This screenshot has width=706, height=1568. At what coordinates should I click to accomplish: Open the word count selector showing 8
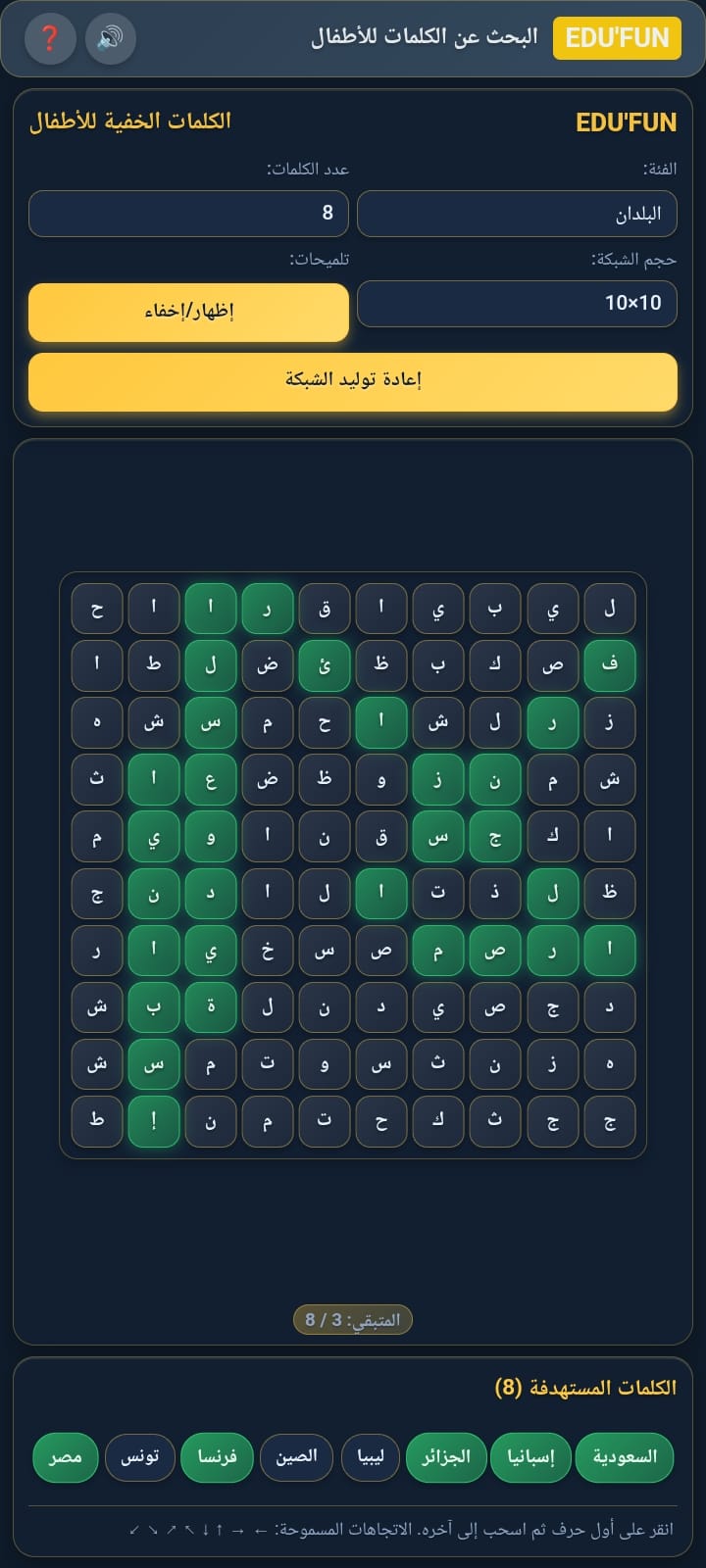coord(188,213)
